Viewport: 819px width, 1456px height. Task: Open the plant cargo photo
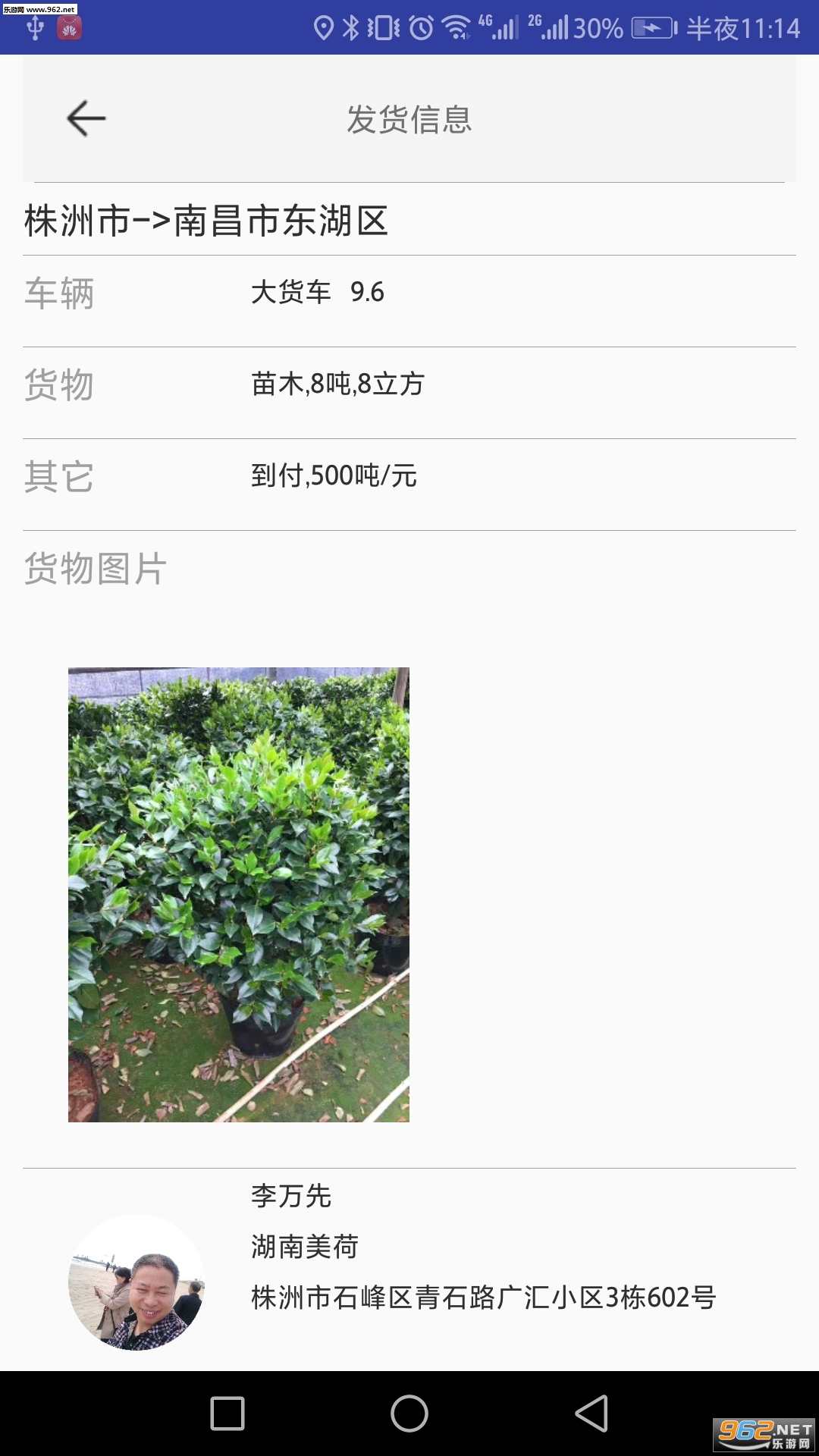pos(239,895)
